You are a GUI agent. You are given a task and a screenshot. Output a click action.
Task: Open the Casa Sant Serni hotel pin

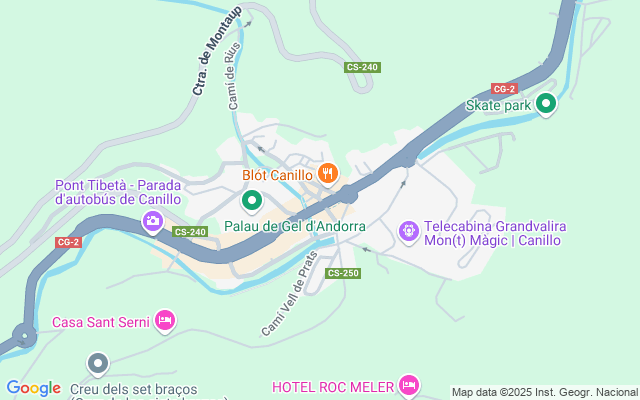pyautogui.click(x=165, y=321)
